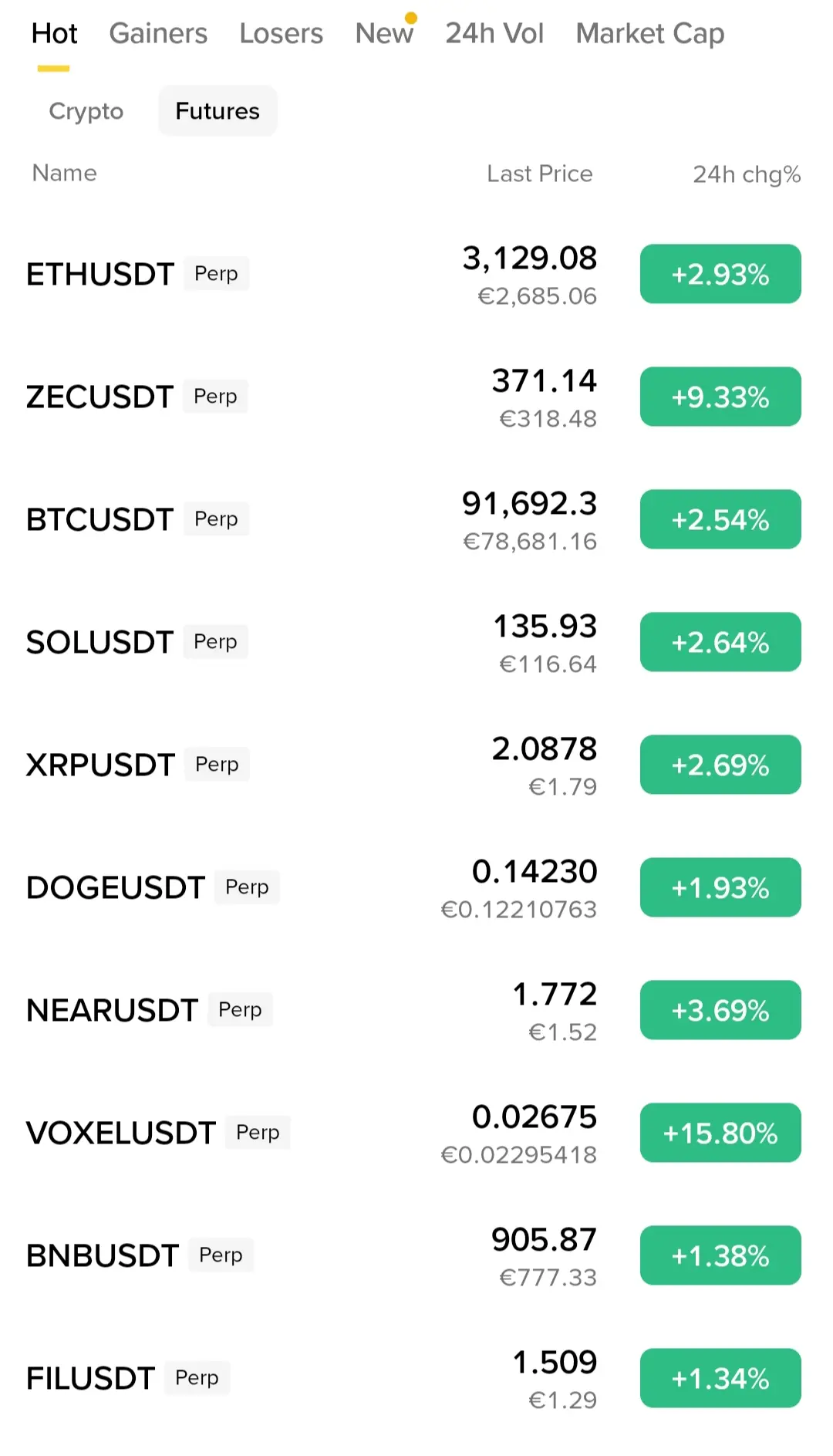Select the Crypto filter chip
The width and height of the screenshot is (833, 1456).
tap(86, 111)
